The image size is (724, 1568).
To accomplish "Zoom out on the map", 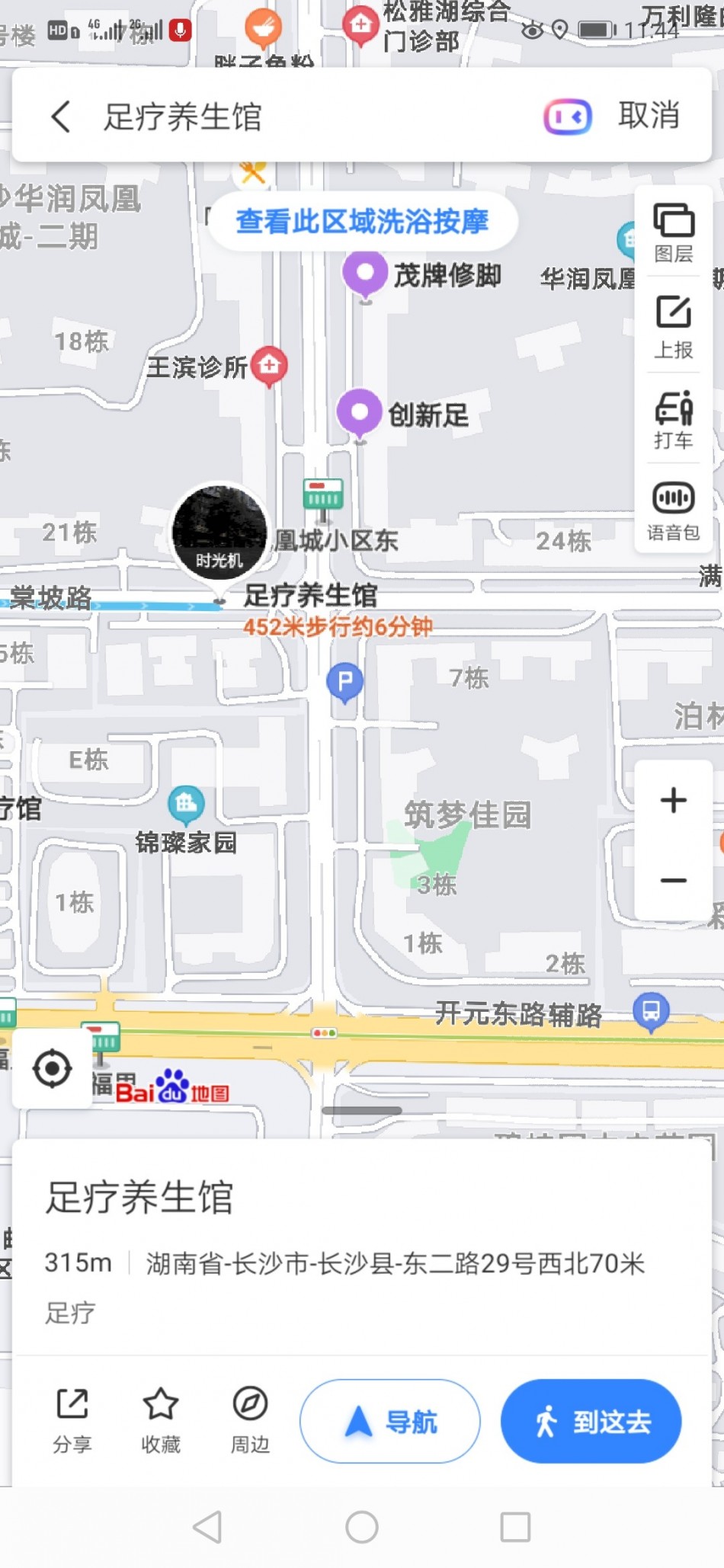I will 674,881.
